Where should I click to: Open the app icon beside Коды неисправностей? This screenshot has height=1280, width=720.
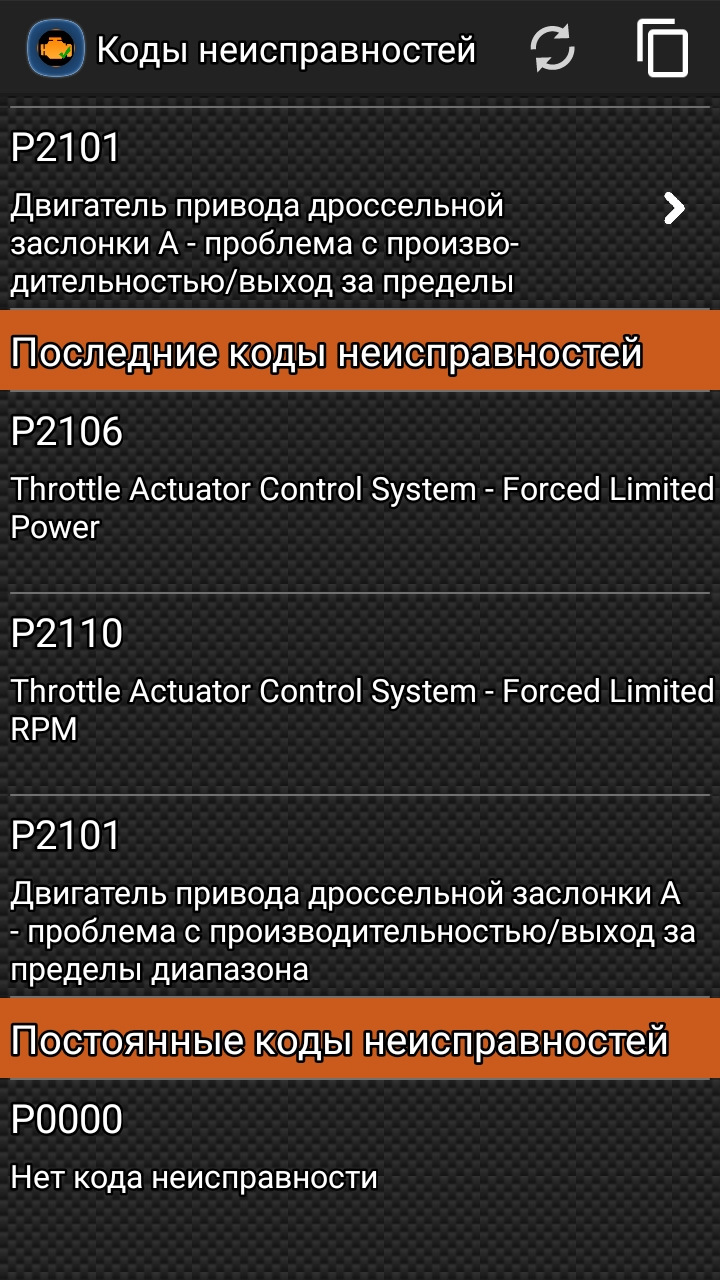(x=55, y=48)
